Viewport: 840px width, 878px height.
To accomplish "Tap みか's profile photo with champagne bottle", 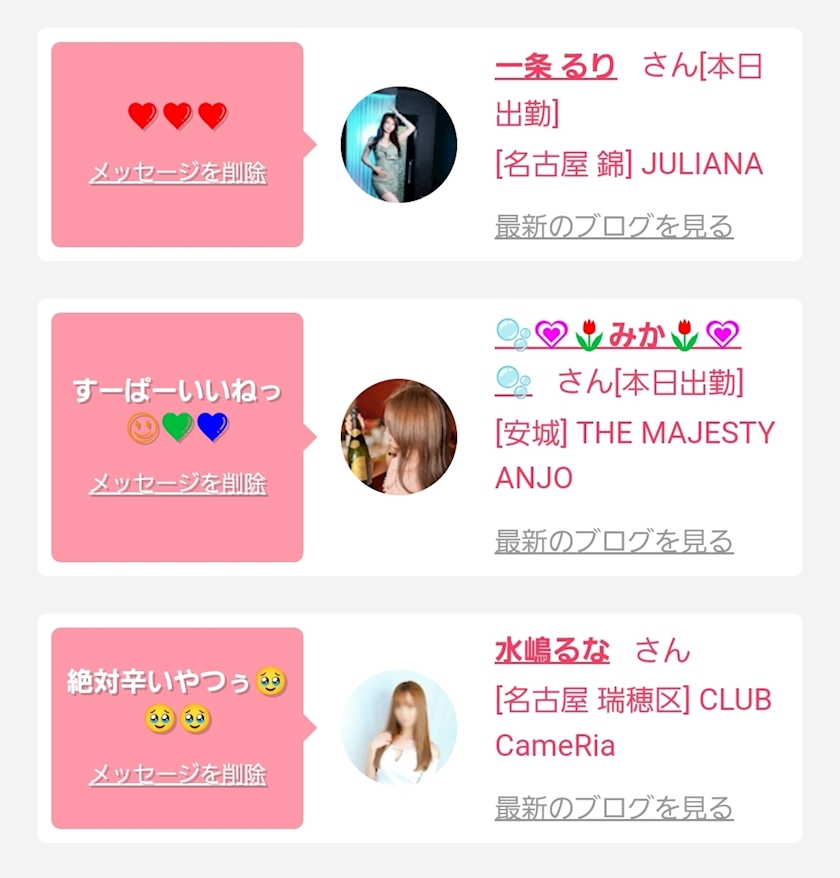I will [399, 437].
